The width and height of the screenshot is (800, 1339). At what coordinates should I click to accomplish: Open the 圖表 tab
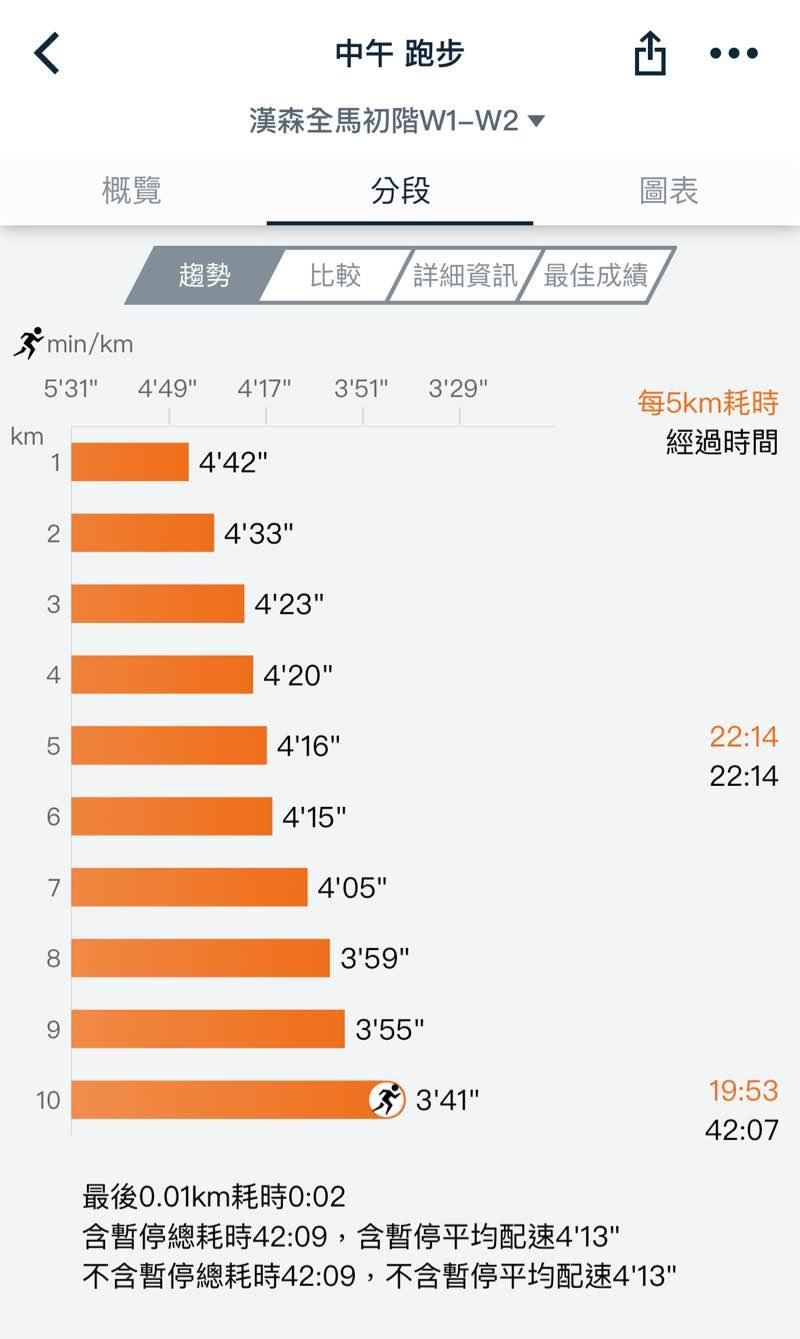[668, 191]
